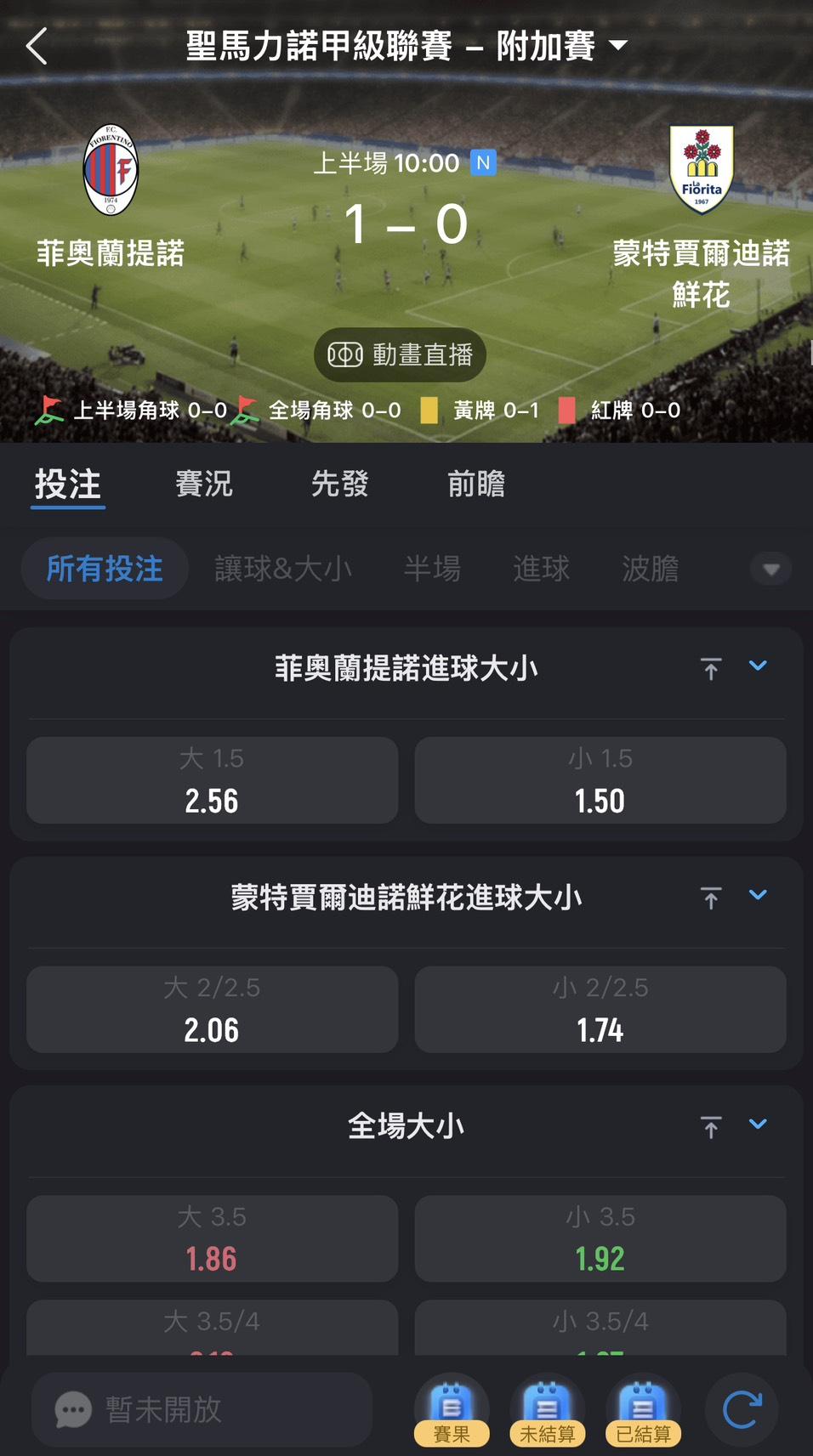Pin 蒙特賈爾迪諾鮮花進球大小 market to top
Screen dimensions: 813x1456
[x=711, y=898]
